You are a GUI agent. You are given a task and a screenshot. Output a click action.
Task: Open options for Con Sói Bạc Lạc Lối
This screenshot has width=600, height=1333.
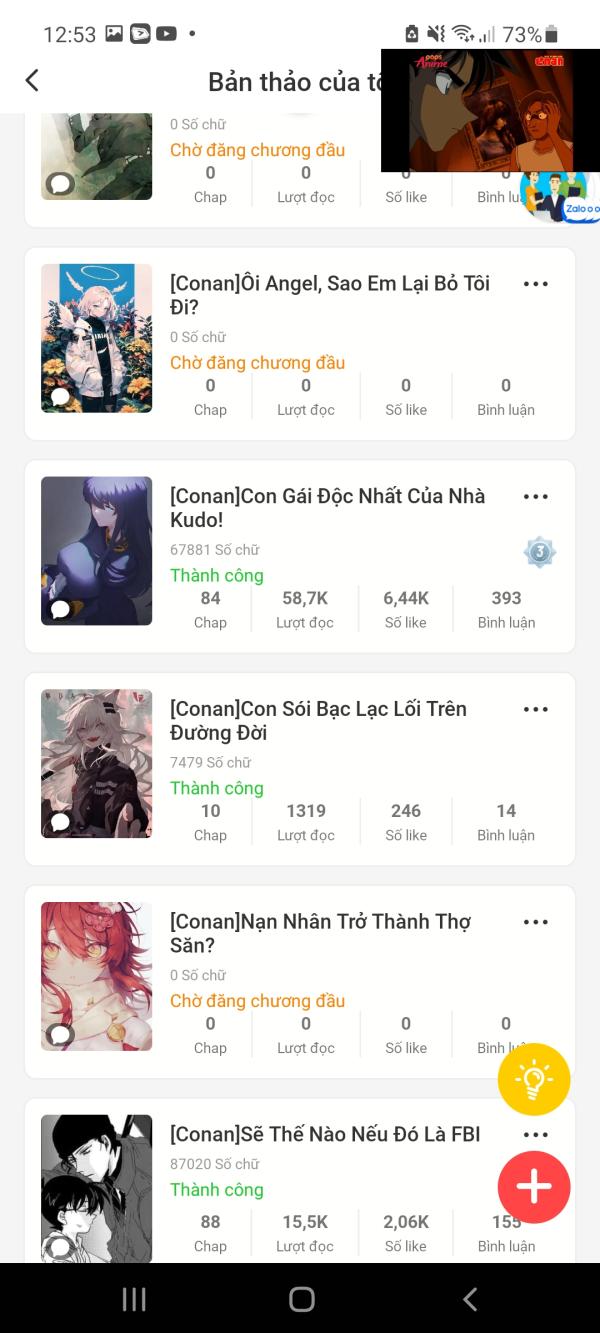(x=536, y=709)
